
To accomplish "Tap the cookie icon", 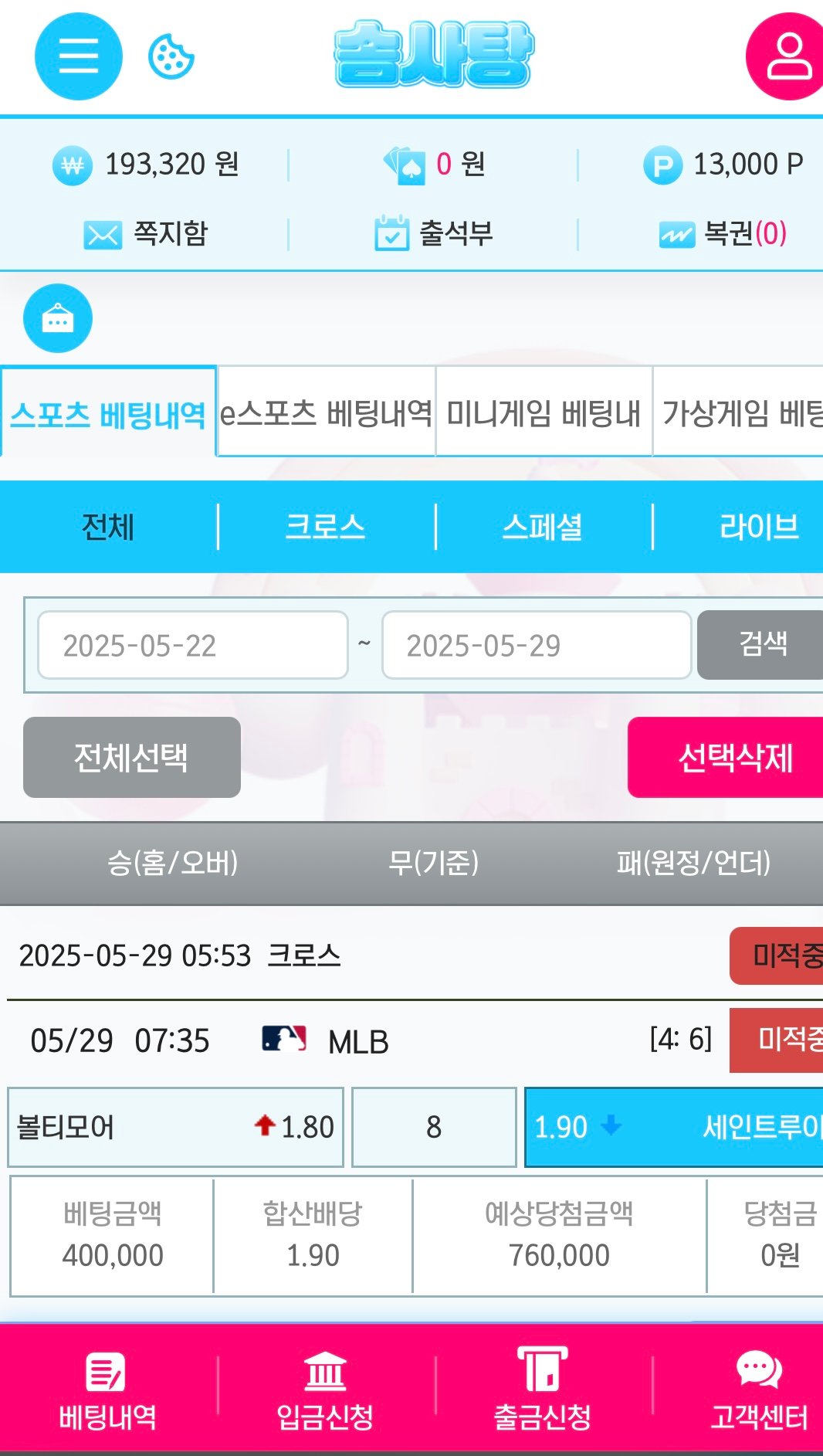I will point(171,56).
